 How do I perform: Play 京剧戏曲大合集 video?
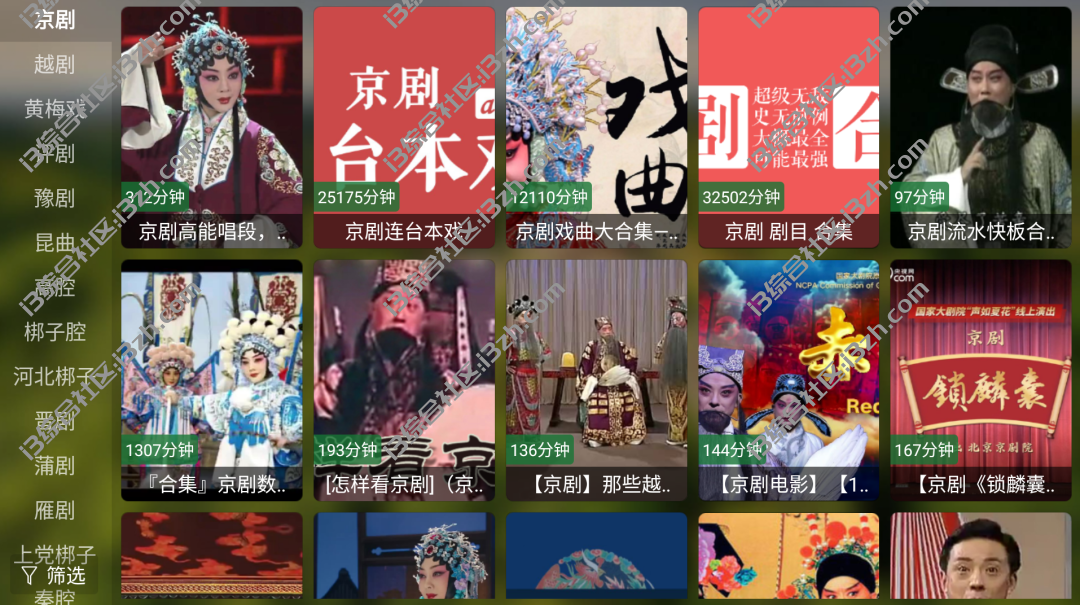coord(596,127)
